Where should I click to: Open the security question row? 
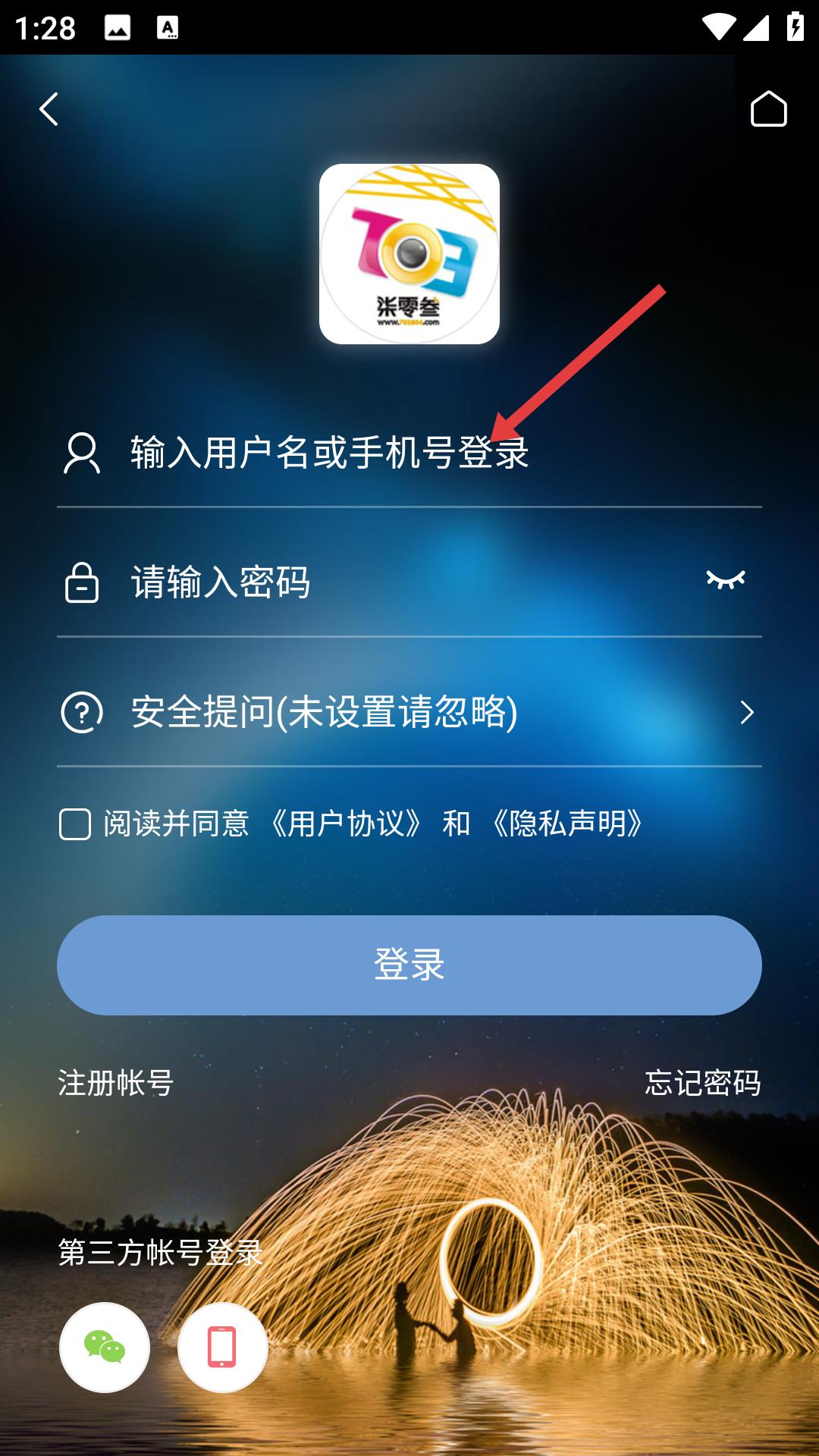click(x=409, y=712)
